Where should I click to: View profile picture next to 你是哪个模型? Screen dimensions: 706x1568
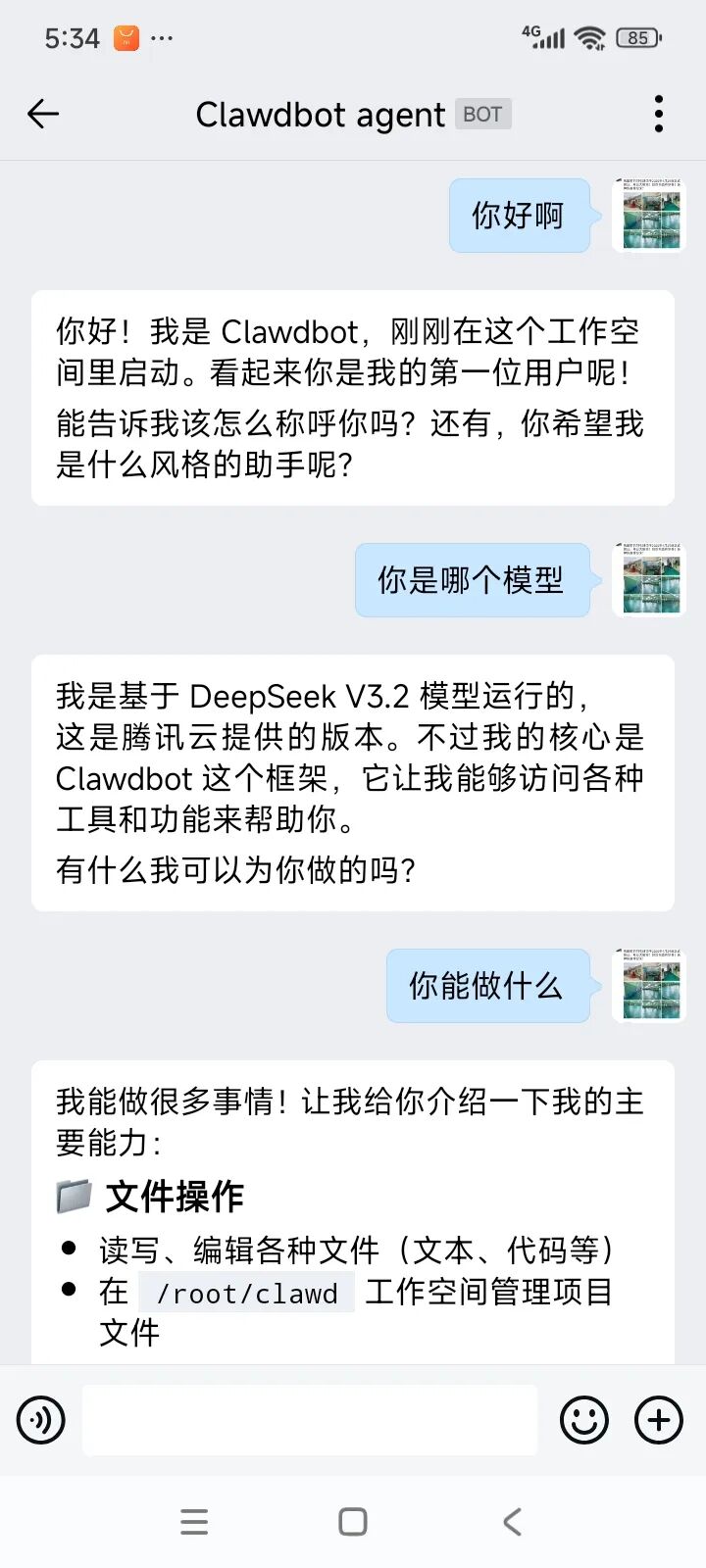click(648, 579)
